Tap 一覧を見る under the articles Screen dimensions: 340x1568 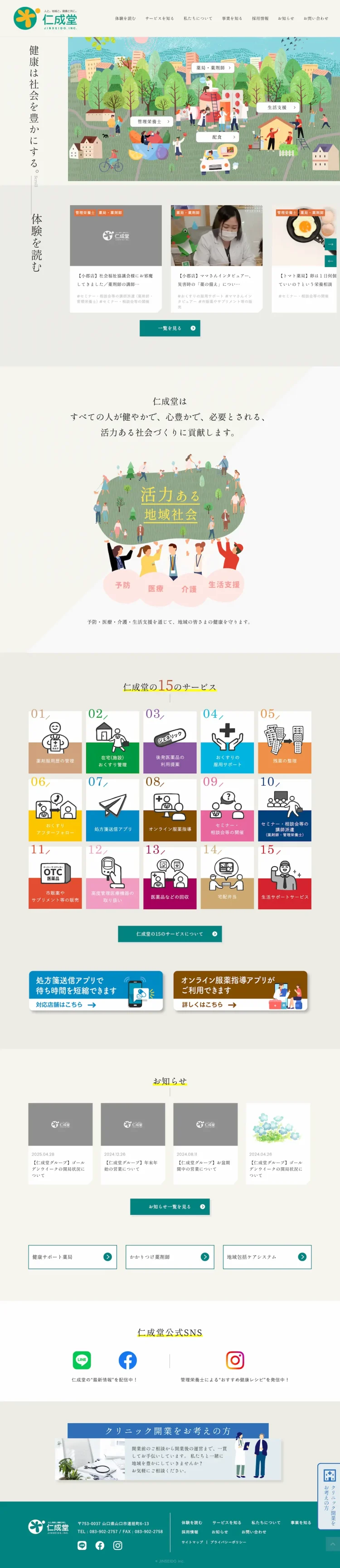(x=170, y=328)
